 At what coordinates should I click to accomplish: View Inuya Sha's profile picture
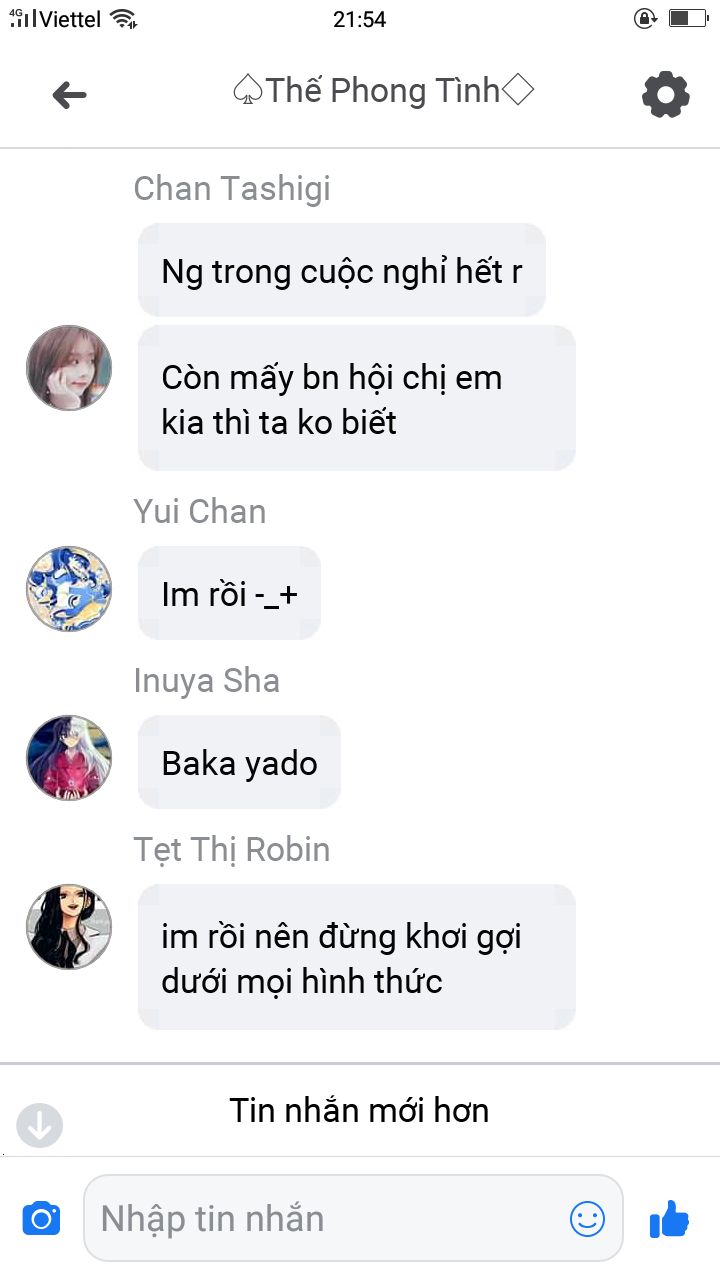coord(69,757)
